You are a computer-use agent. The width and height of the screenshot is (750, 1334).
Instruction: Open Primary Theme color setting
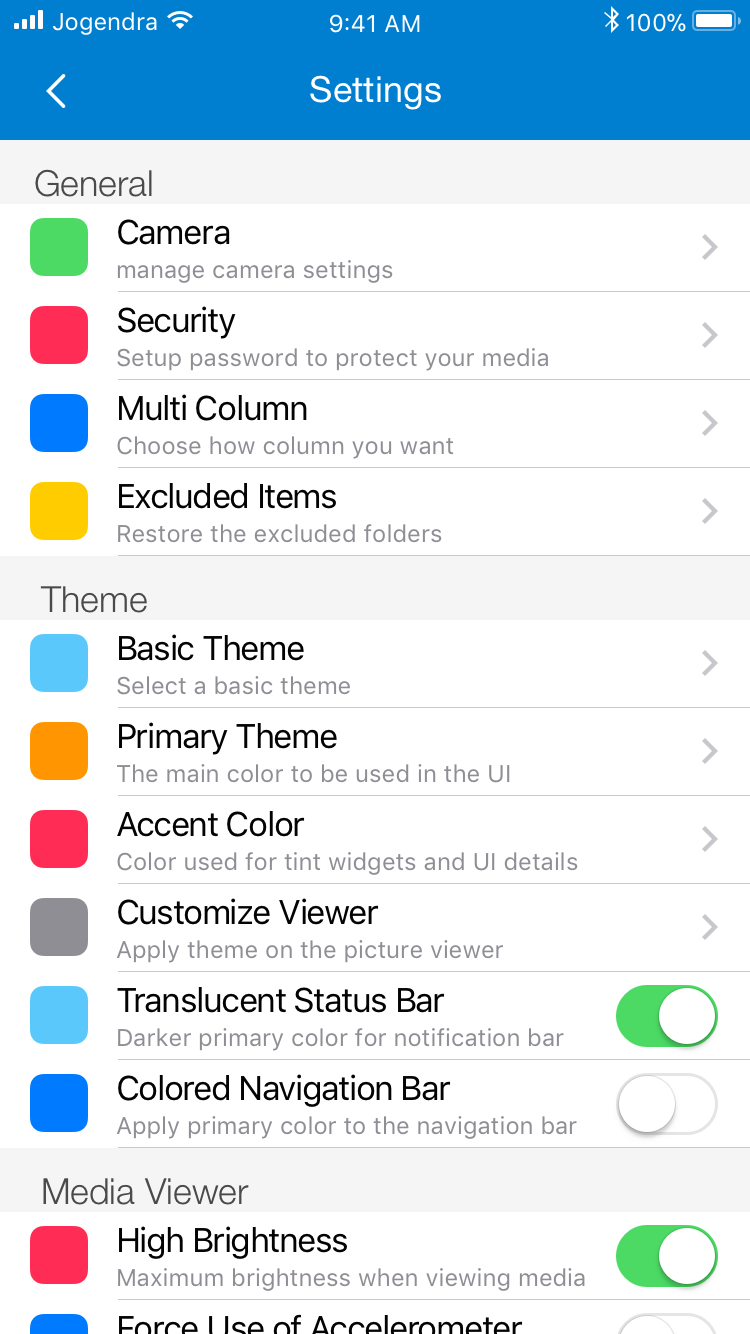click(x=375, y=752)
